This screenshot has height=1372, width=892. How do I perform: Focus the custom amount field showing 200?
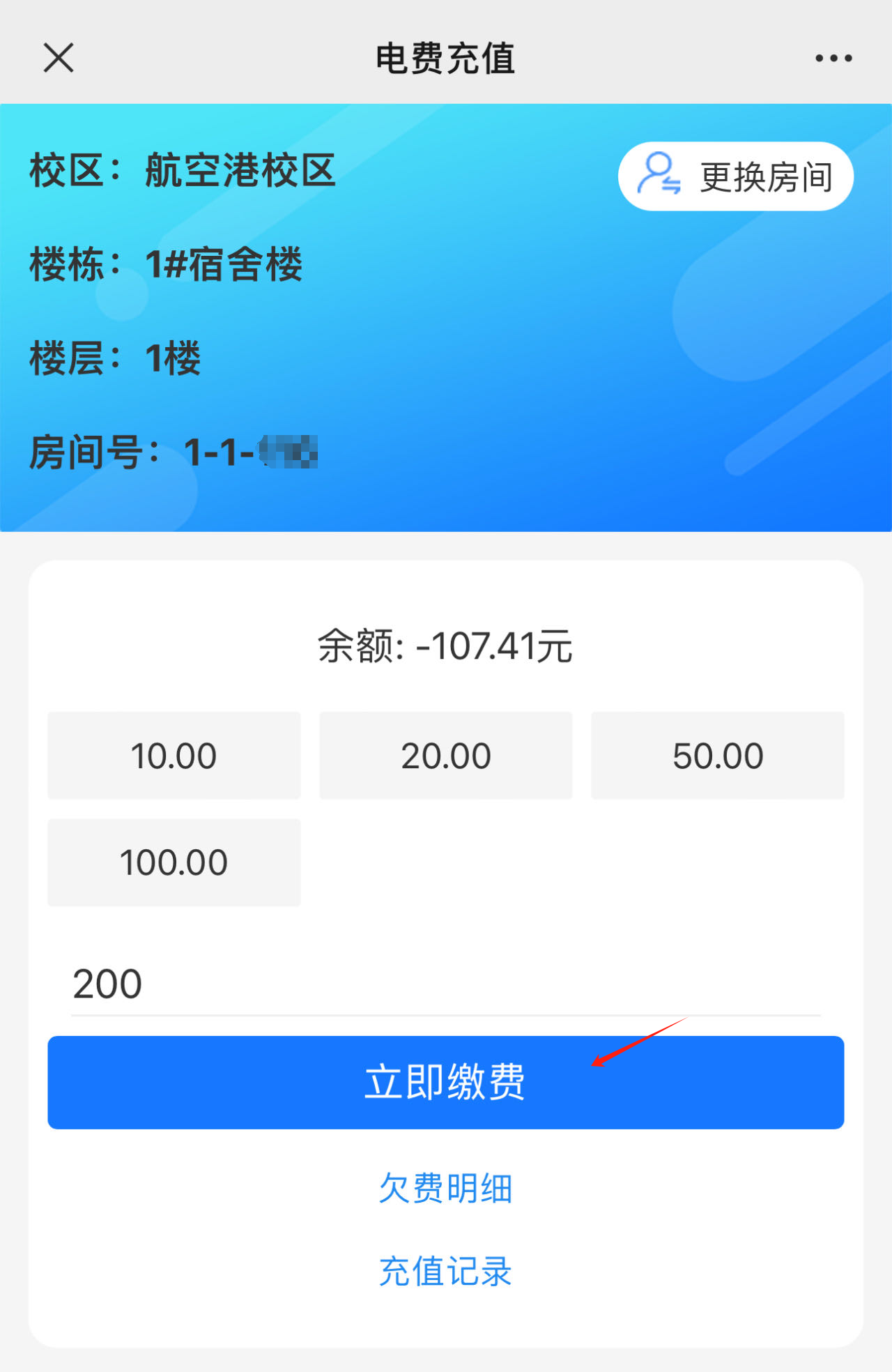tap(446, 984)
